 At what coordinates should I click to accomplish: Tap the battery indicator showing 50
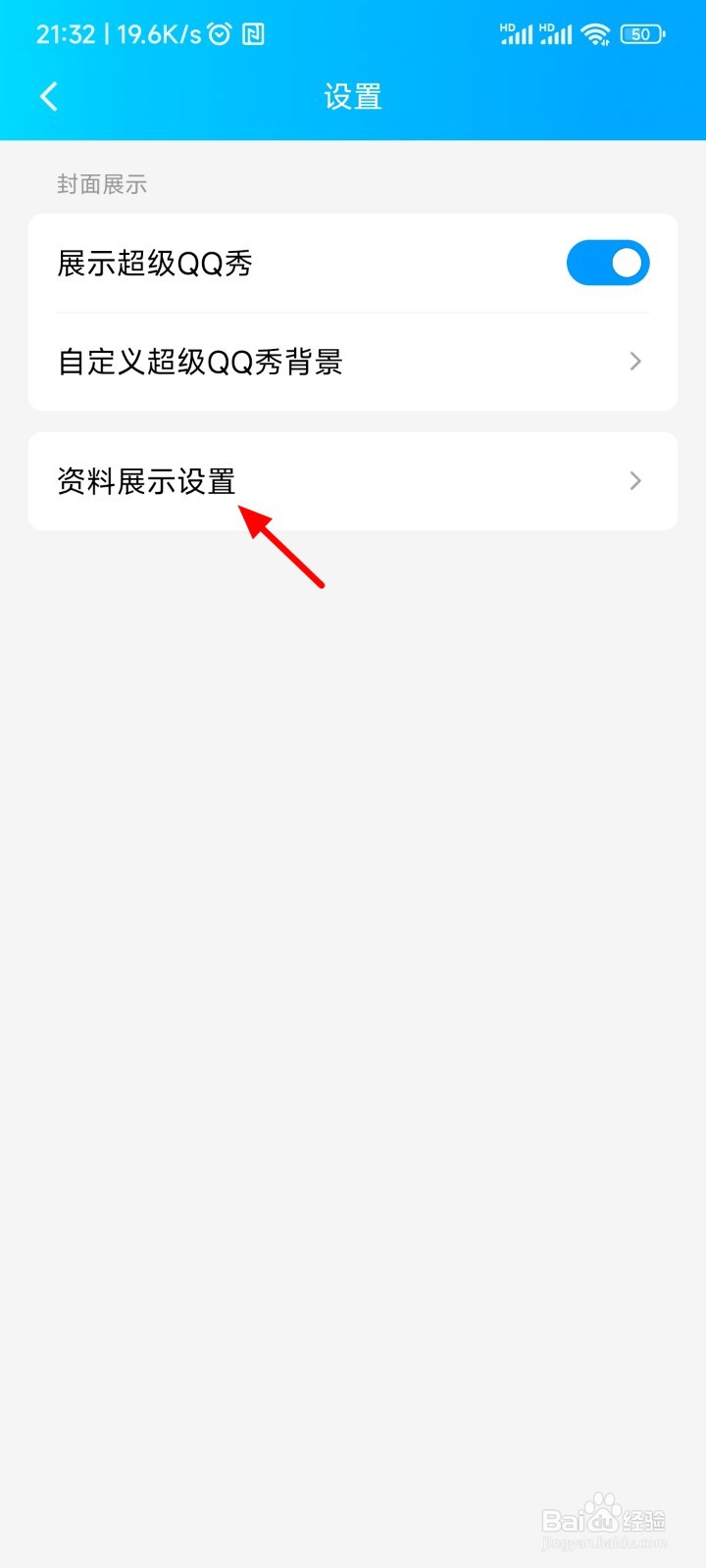coord(642,33)
